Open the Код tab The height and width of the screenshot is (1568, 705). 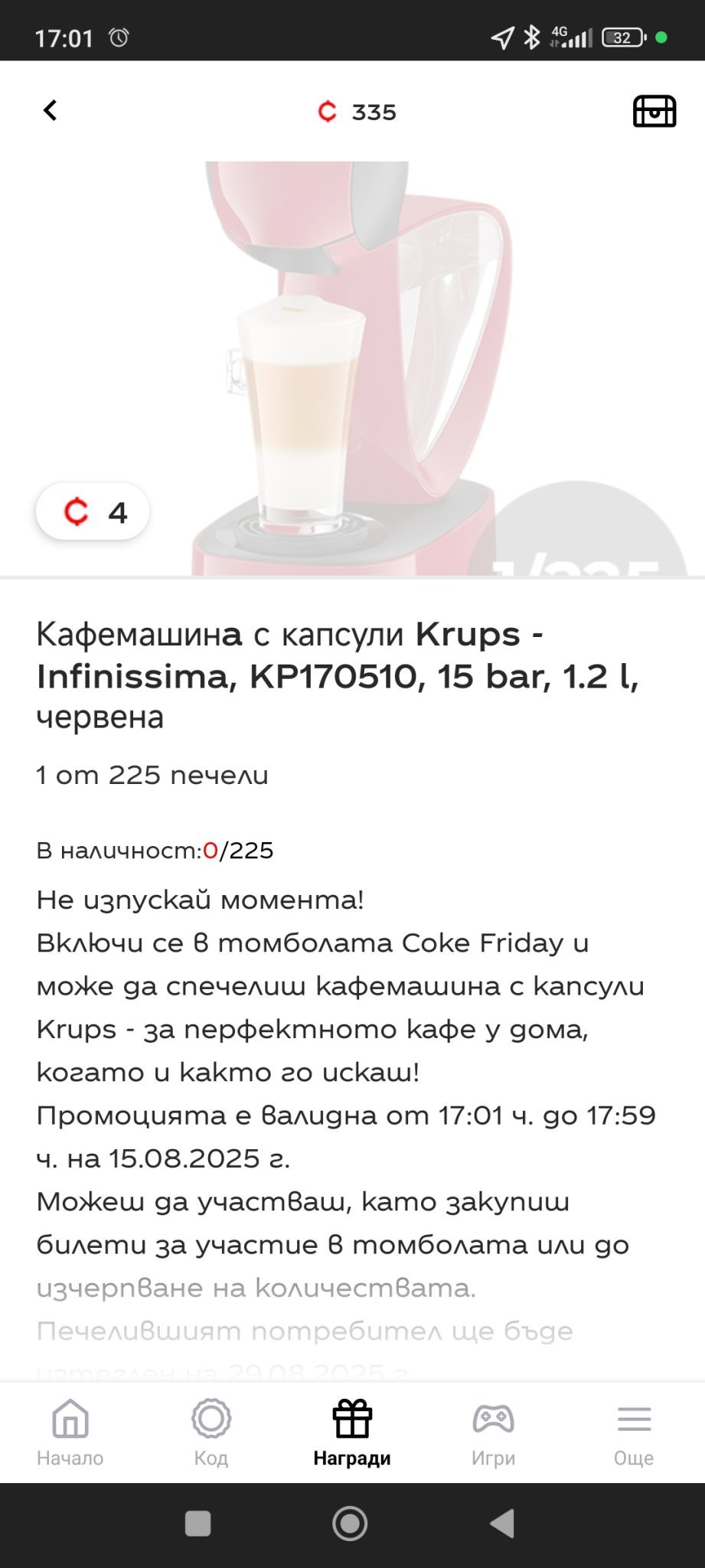(x=211, y=1432)
